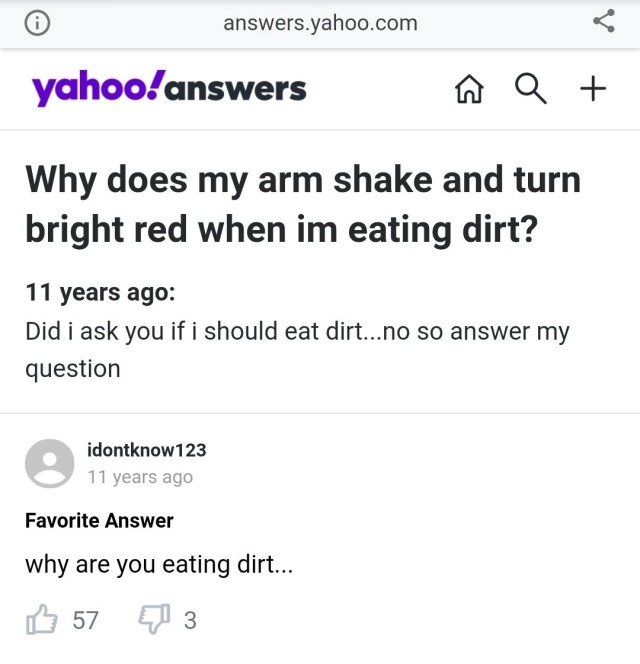Tap the answers.yahoo.com address bar
Screen dimensions: 640x664
click(x=320, y=22)
